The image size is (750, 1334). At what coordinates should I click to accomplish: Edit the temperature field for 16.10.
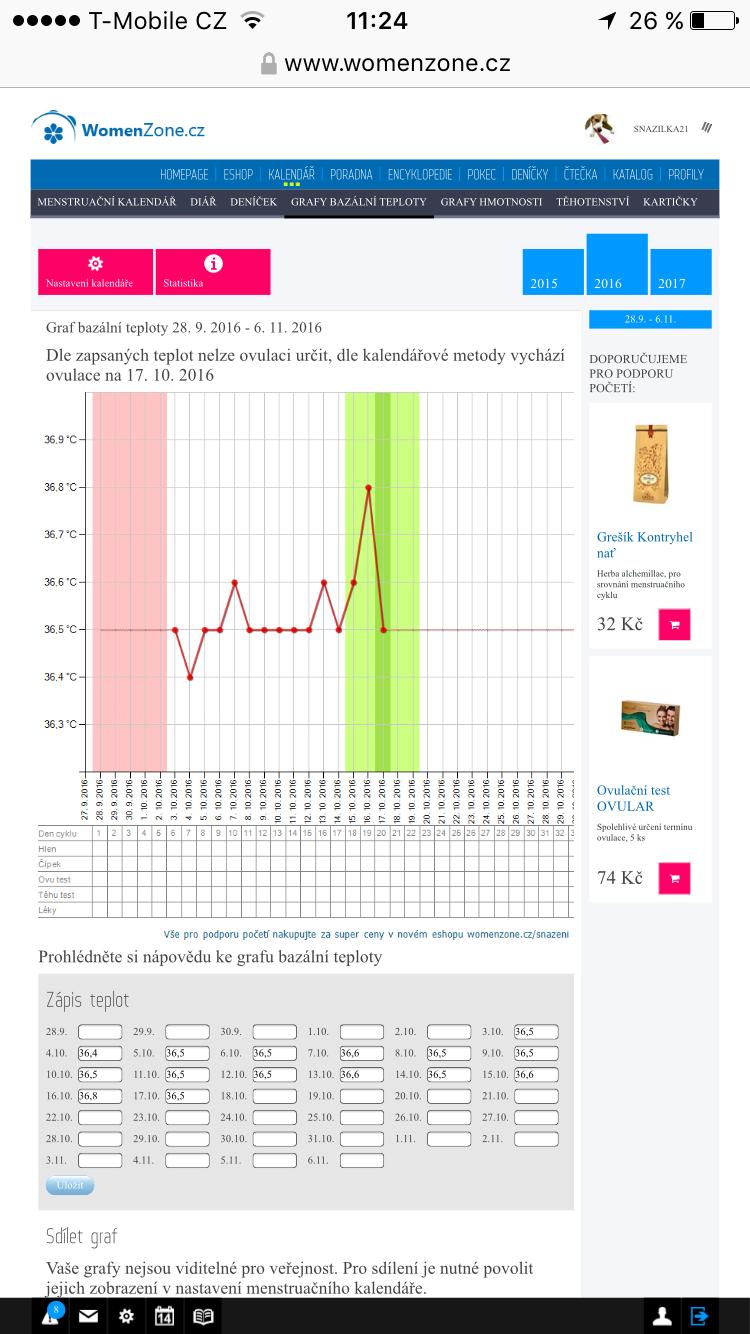click(100, 1096)
